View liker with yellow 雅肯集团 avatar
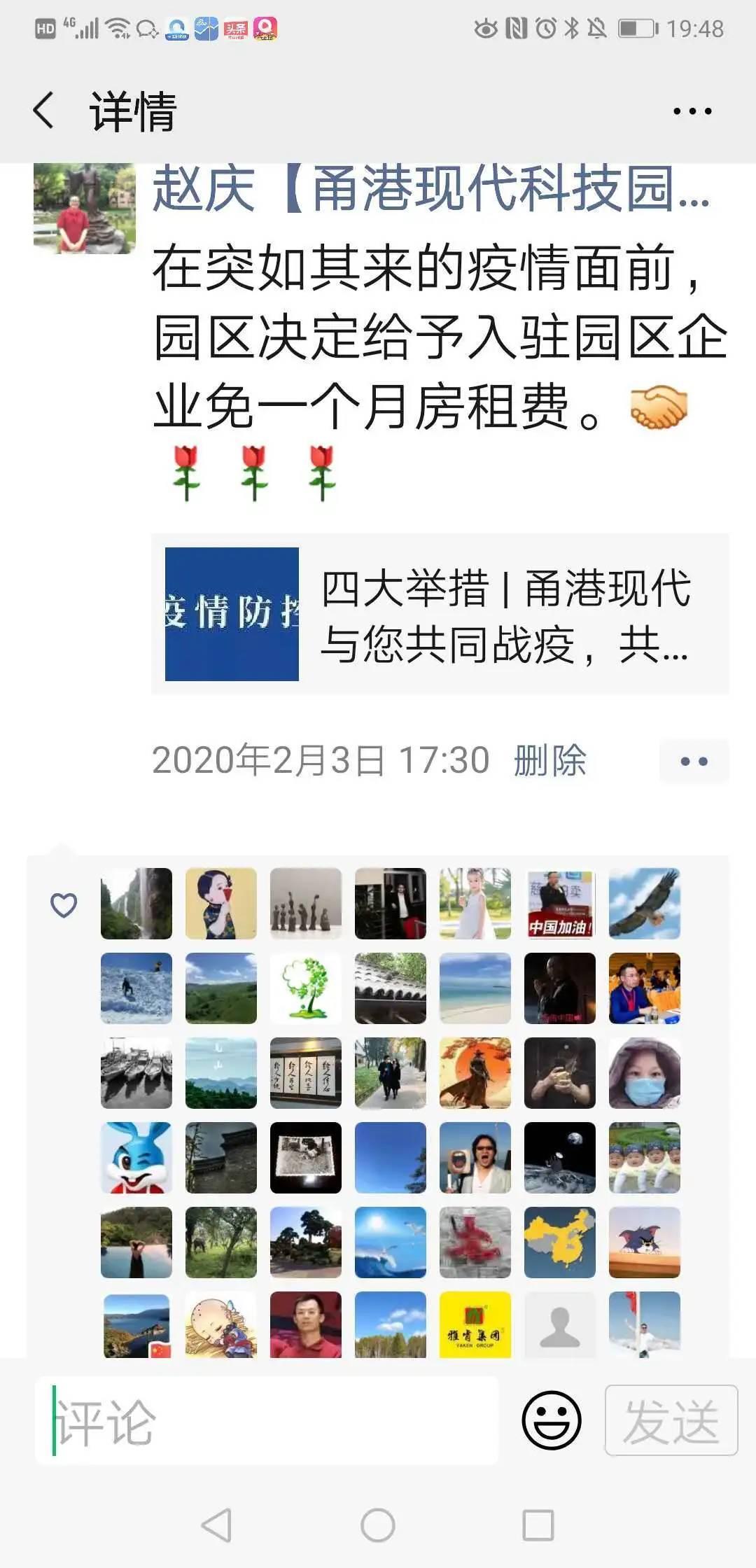The width and height of the screenshot is (756, 1568). click(x=475, y=1324)
